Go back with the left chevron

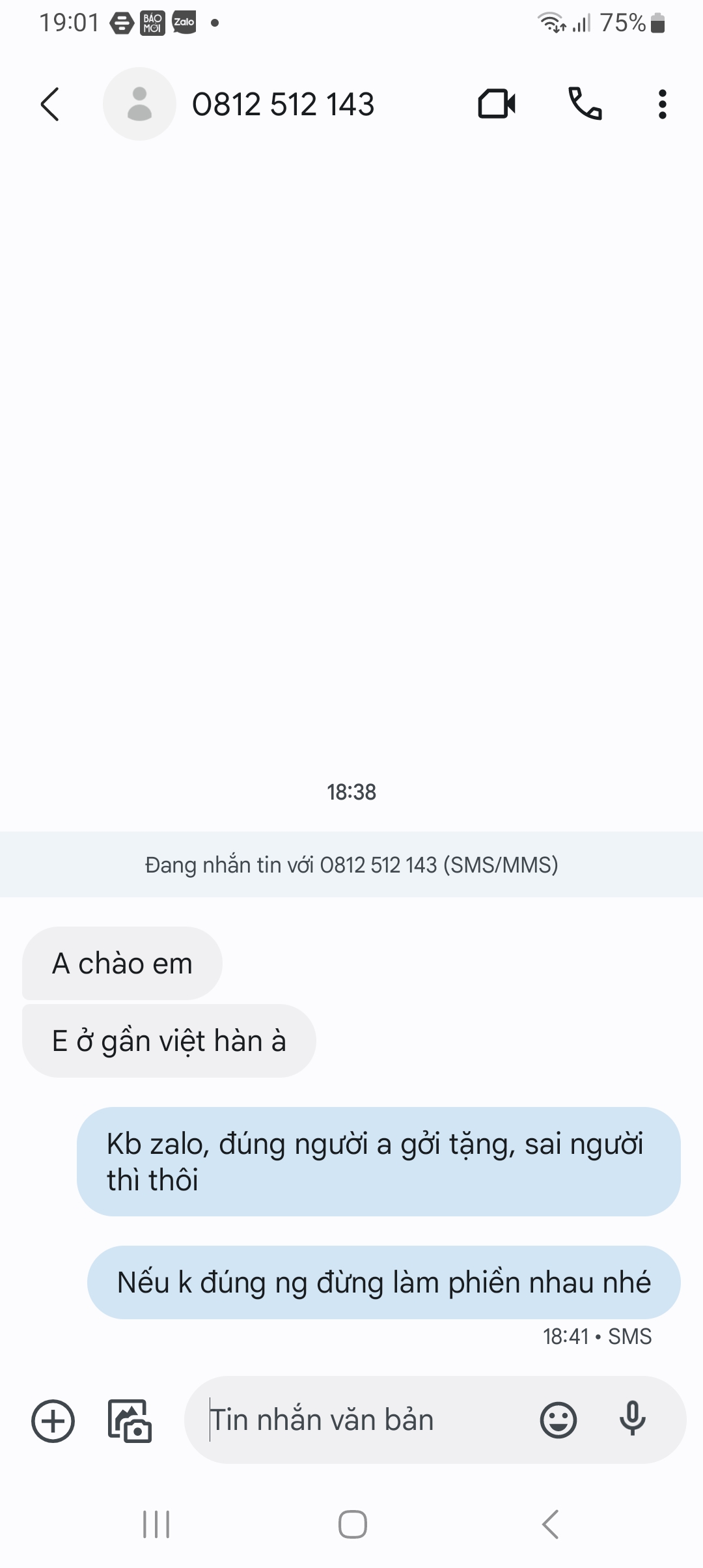[x=49, y=104]
